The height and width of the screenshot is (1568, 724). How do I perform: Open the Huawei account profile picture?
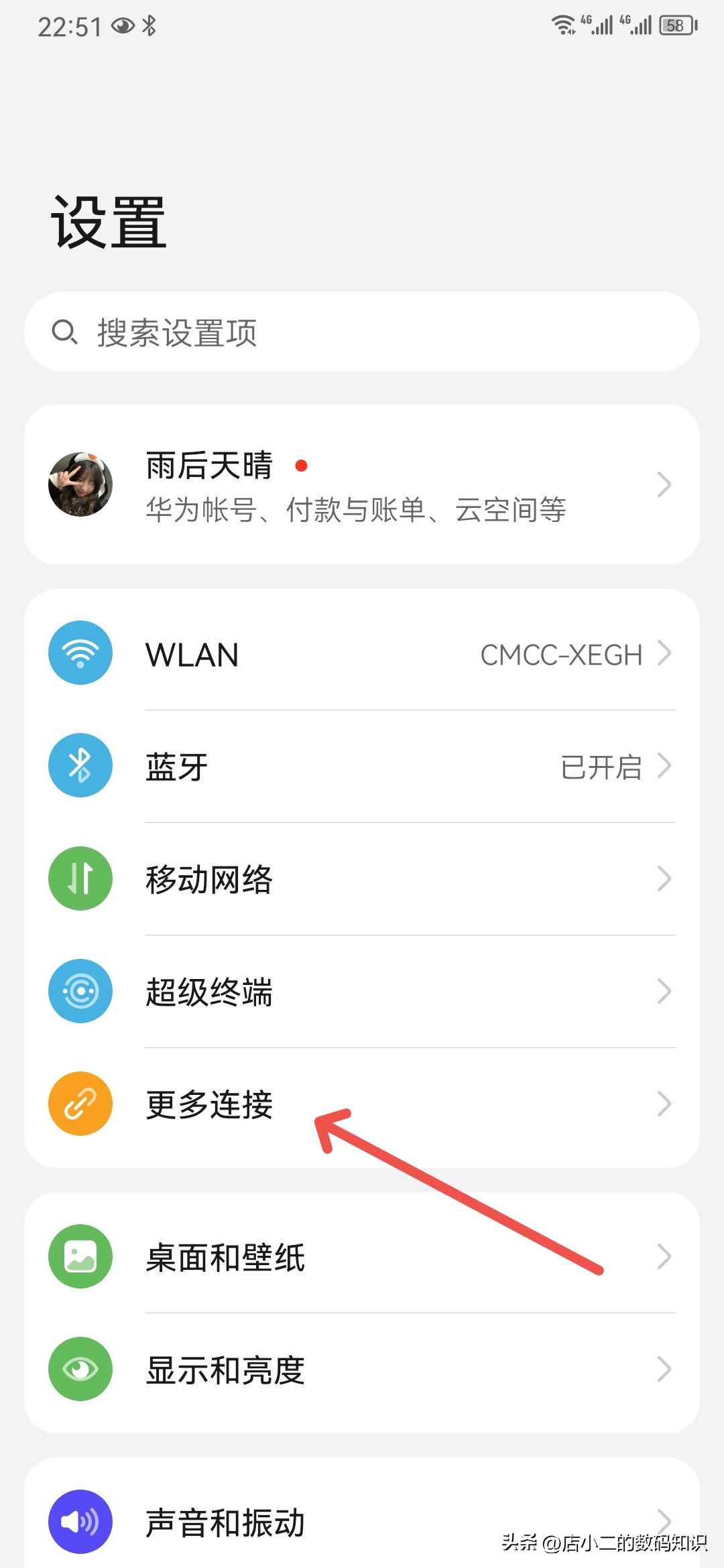tap(80, 486)
